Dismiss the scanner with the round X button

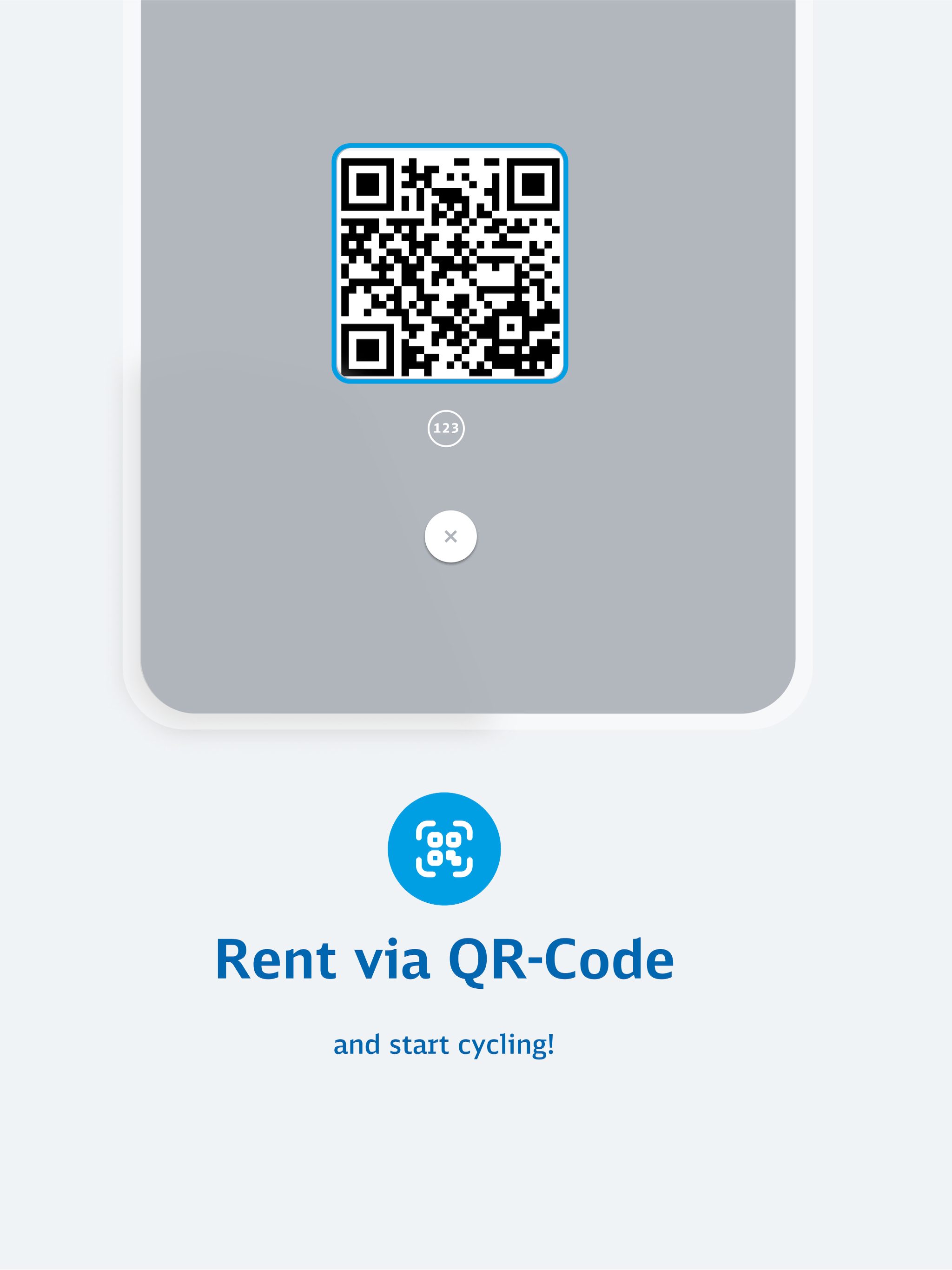click(x=451, y=536)
